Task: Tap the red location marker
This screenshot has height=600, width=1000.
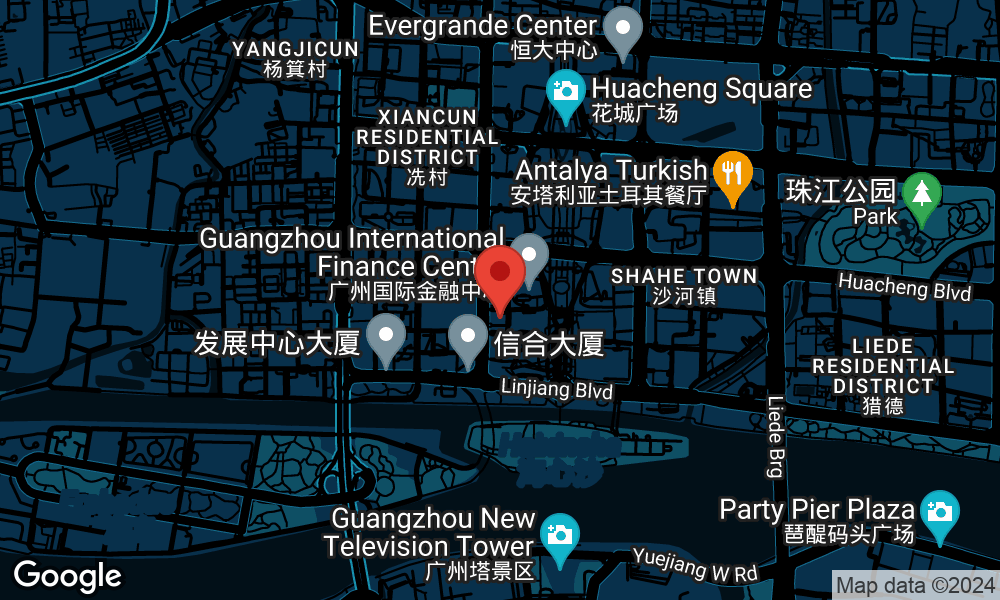Action: click(500, 274)
